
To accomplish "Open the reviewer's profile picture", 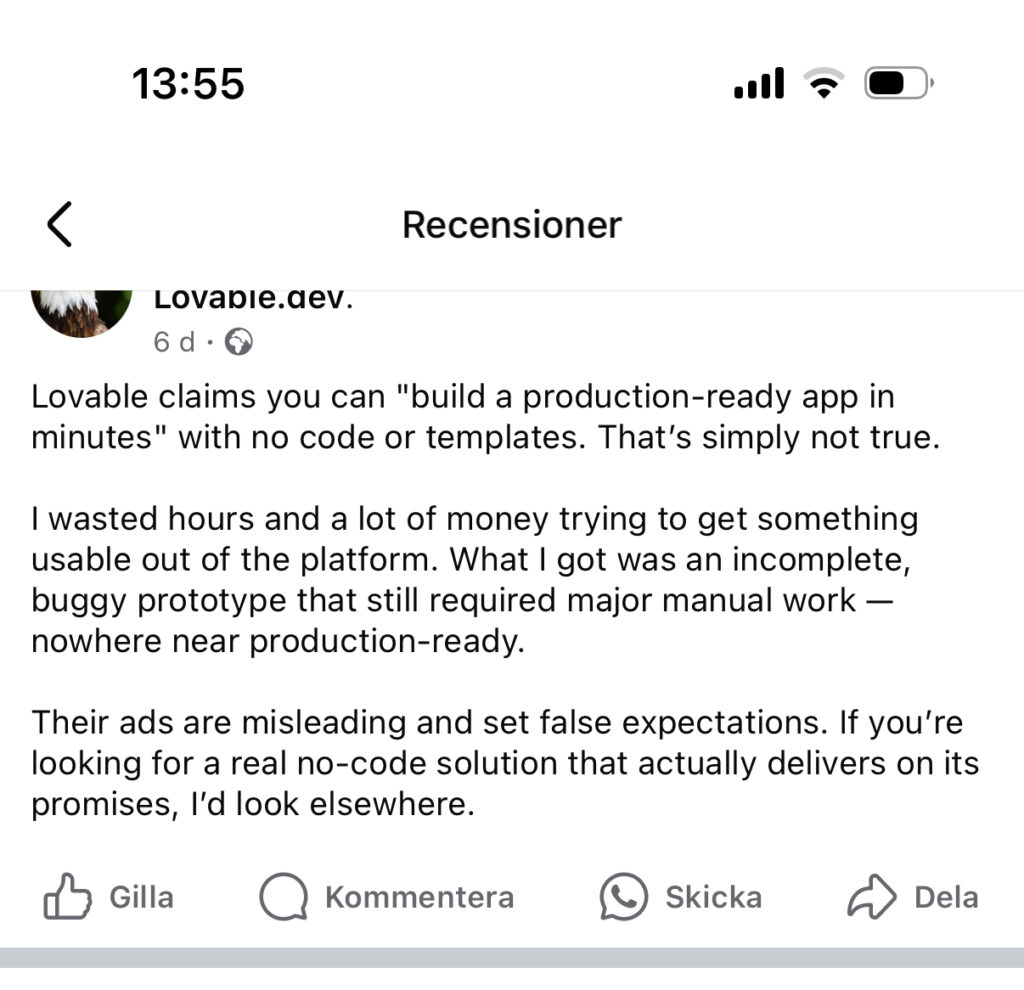I will 82,312.
